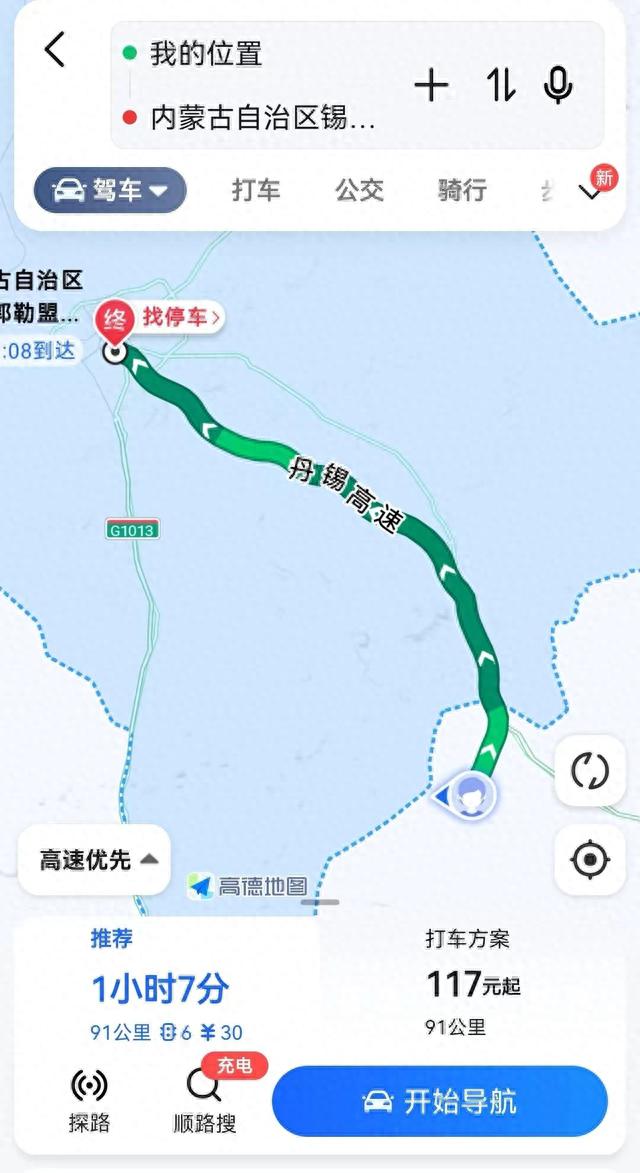
Task: Go back using the top-left arrow
Action: click(x=55, y=50)
